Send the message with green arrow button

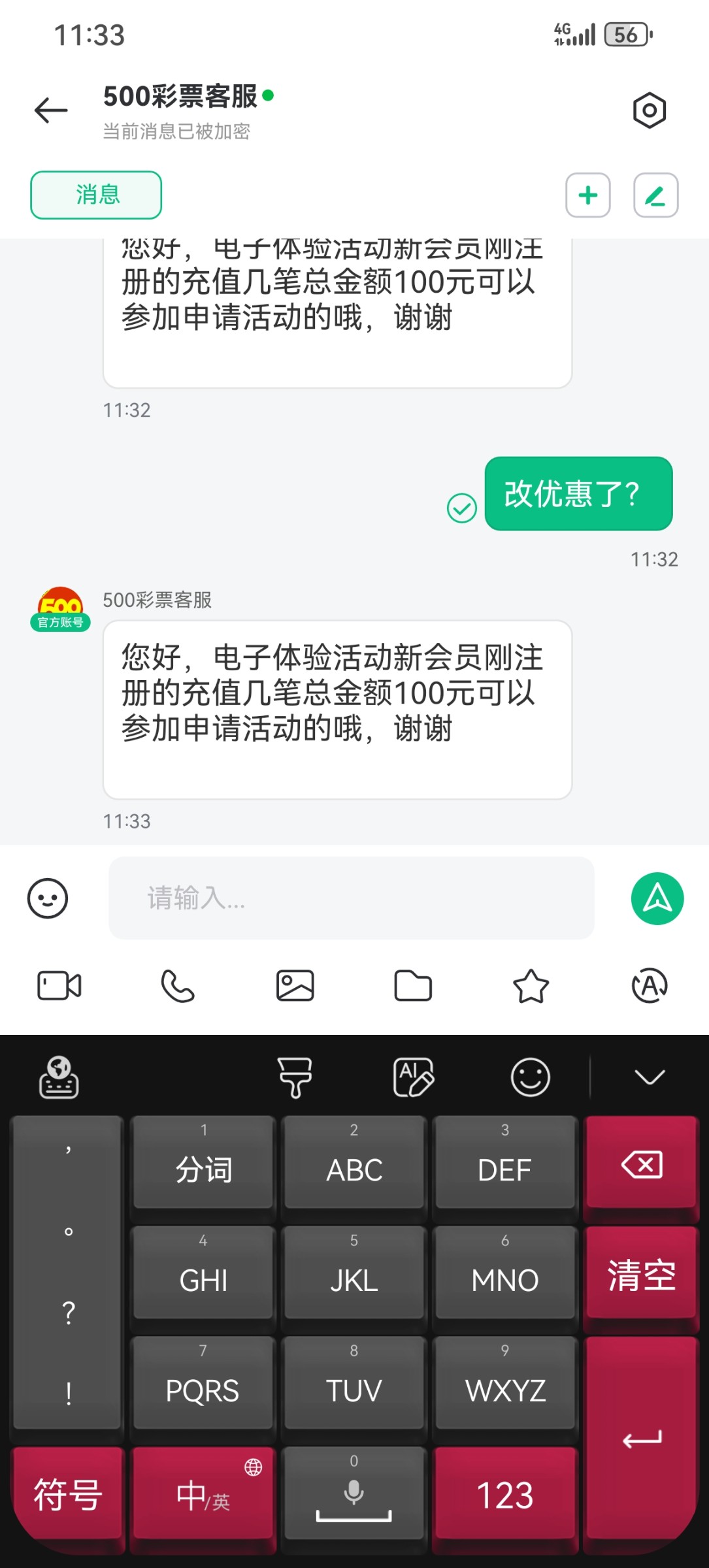point(657,898)
